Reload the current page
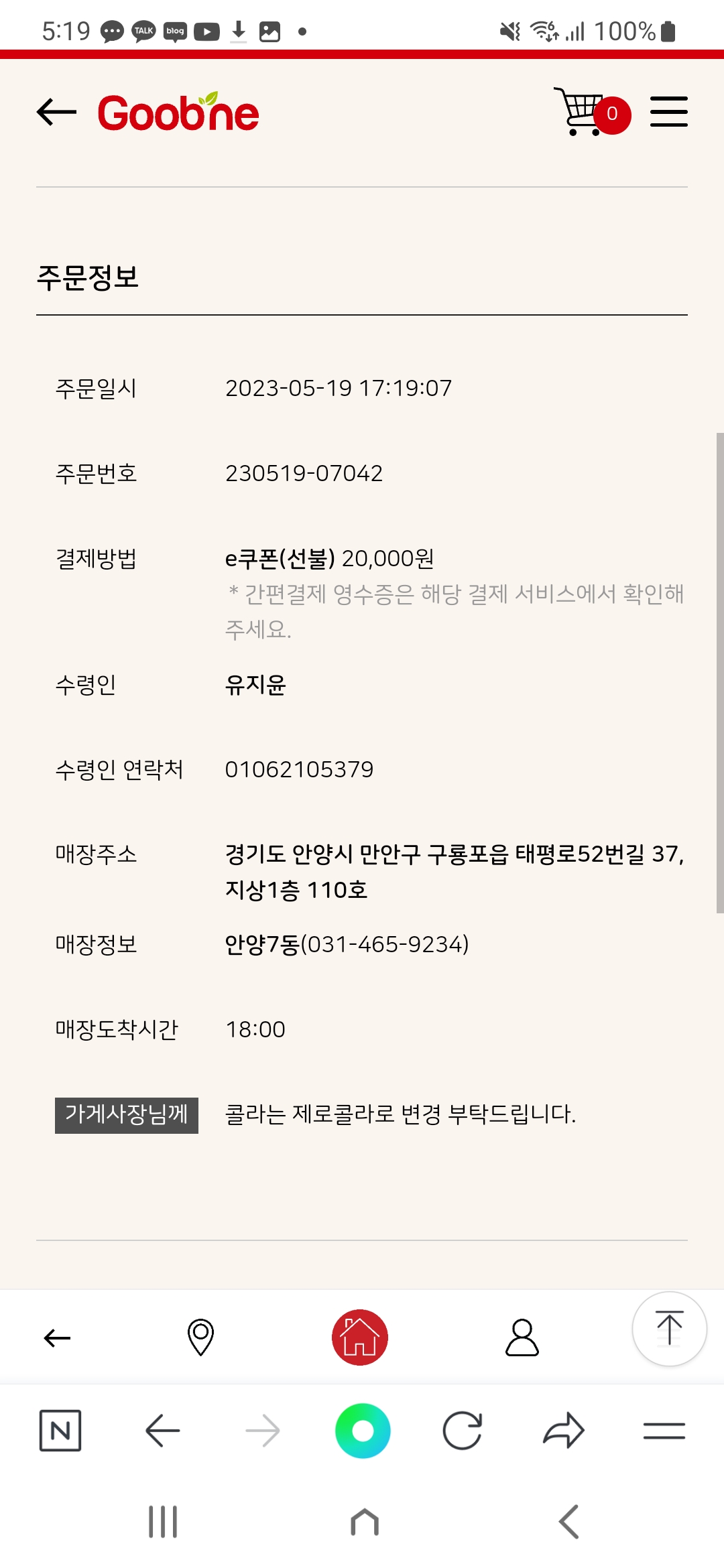The height and width of the screenshot is (1568, 724). [x=463, y=1431]
